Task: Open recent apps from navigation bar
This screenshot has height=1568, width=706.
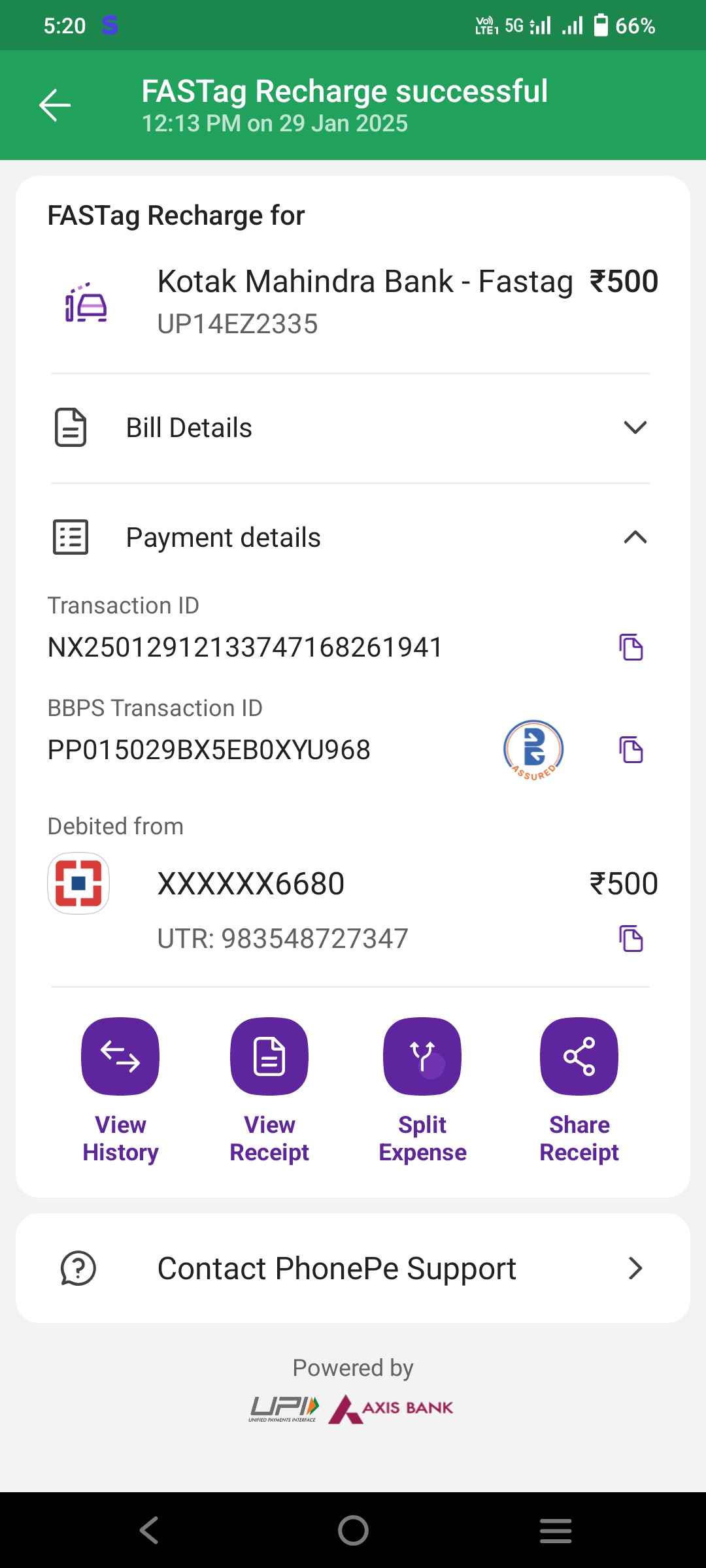Action: click(556, 1530)
